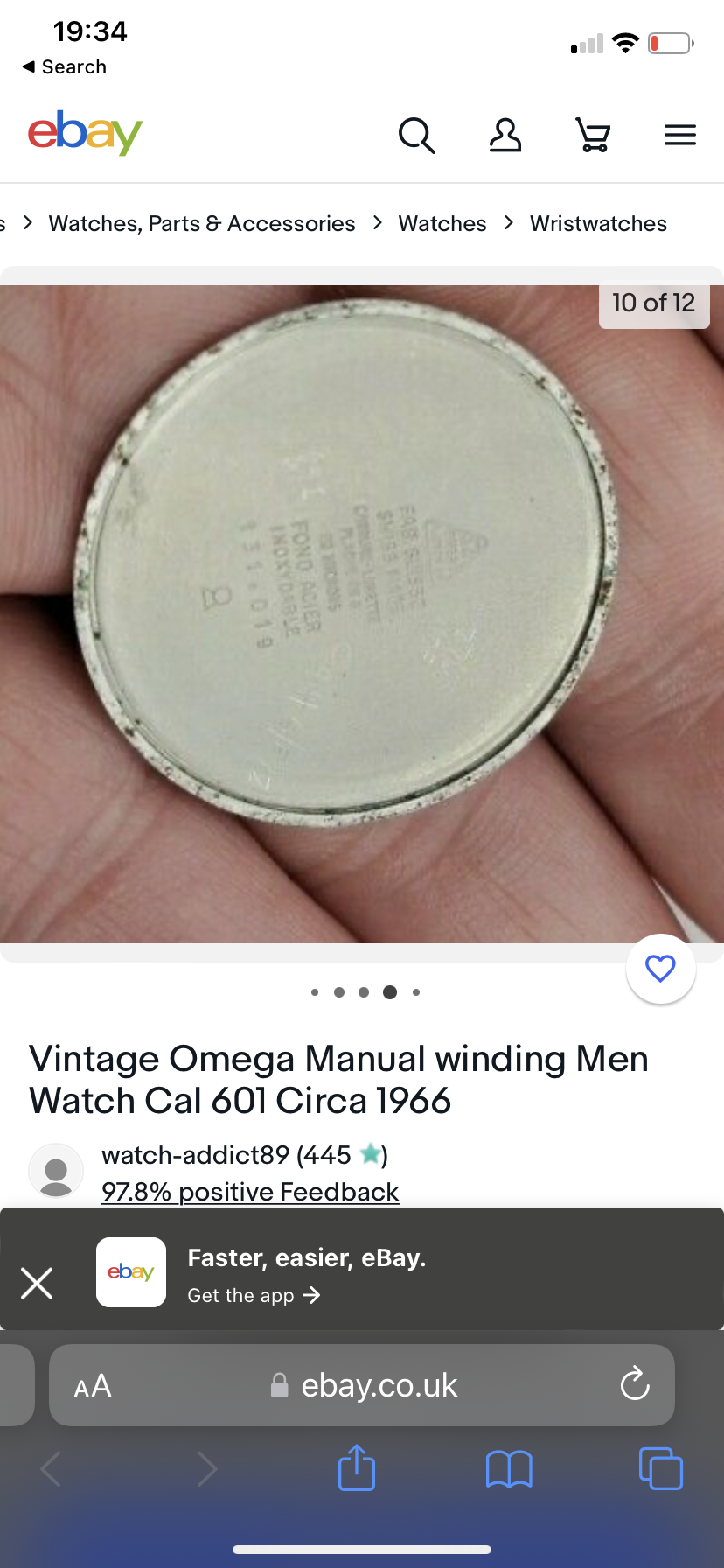Return to Search via back link

coord(65,67)
